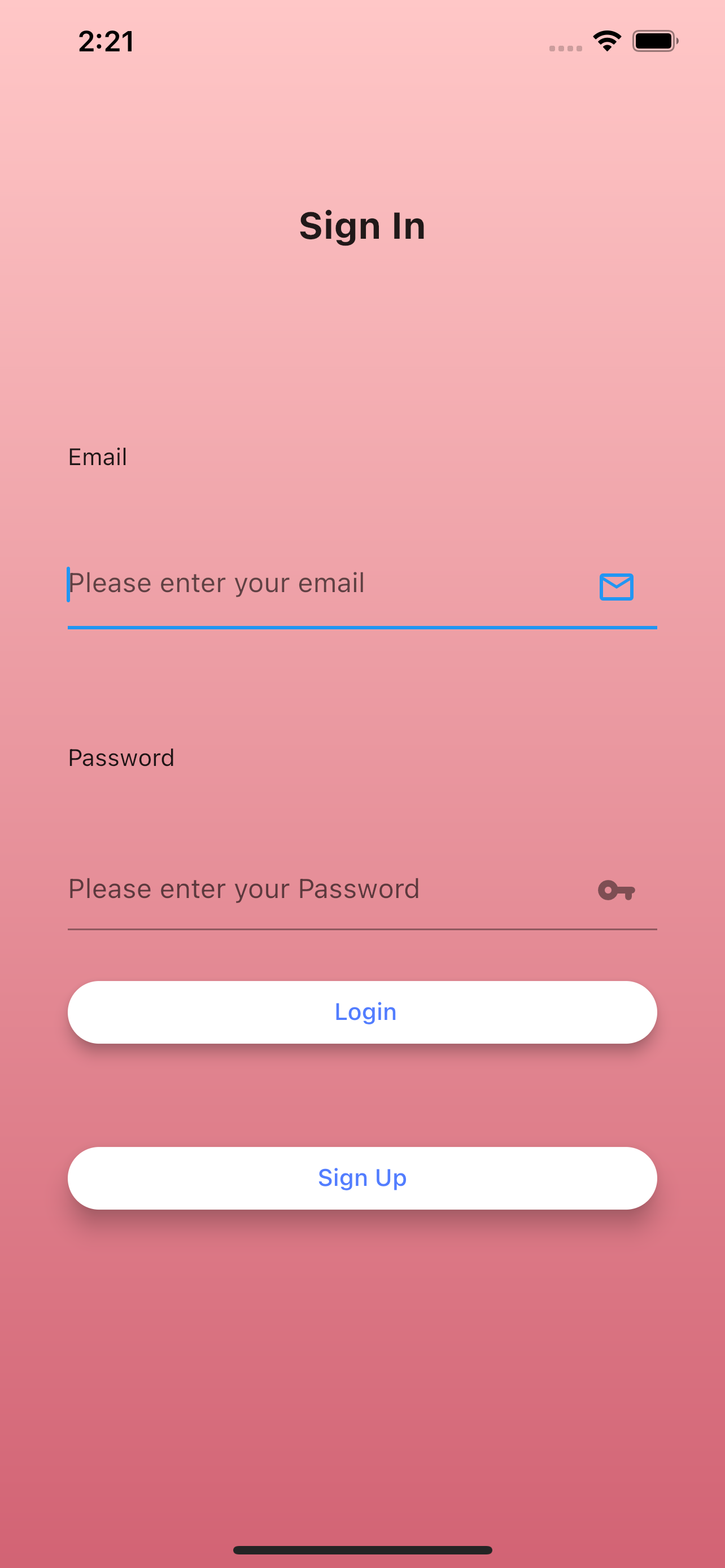725x1568 pixels.
Task: Click the Wi-Fi status icon
Action: (606, 40)
